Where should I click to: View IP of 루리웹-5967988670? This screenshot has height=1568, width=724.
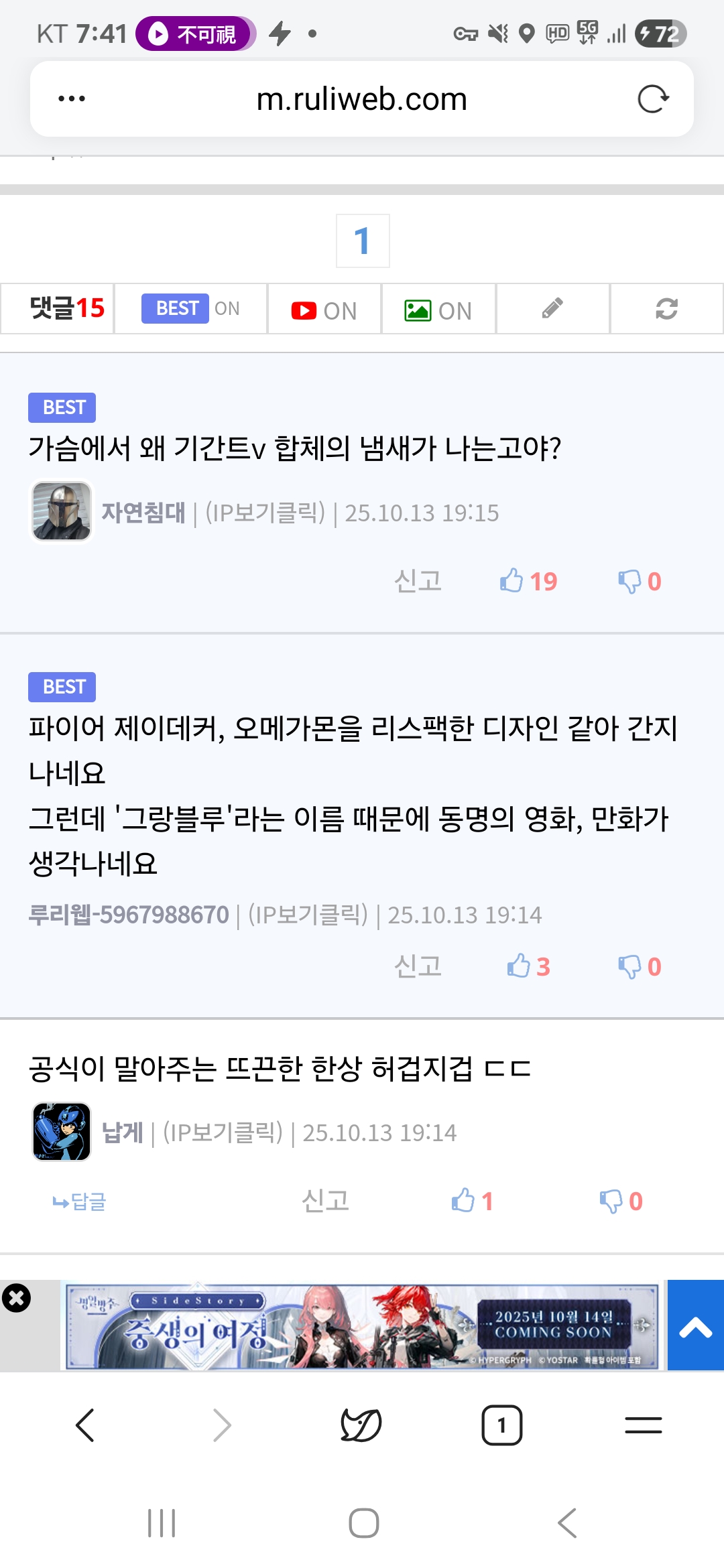tap(308, 915)
